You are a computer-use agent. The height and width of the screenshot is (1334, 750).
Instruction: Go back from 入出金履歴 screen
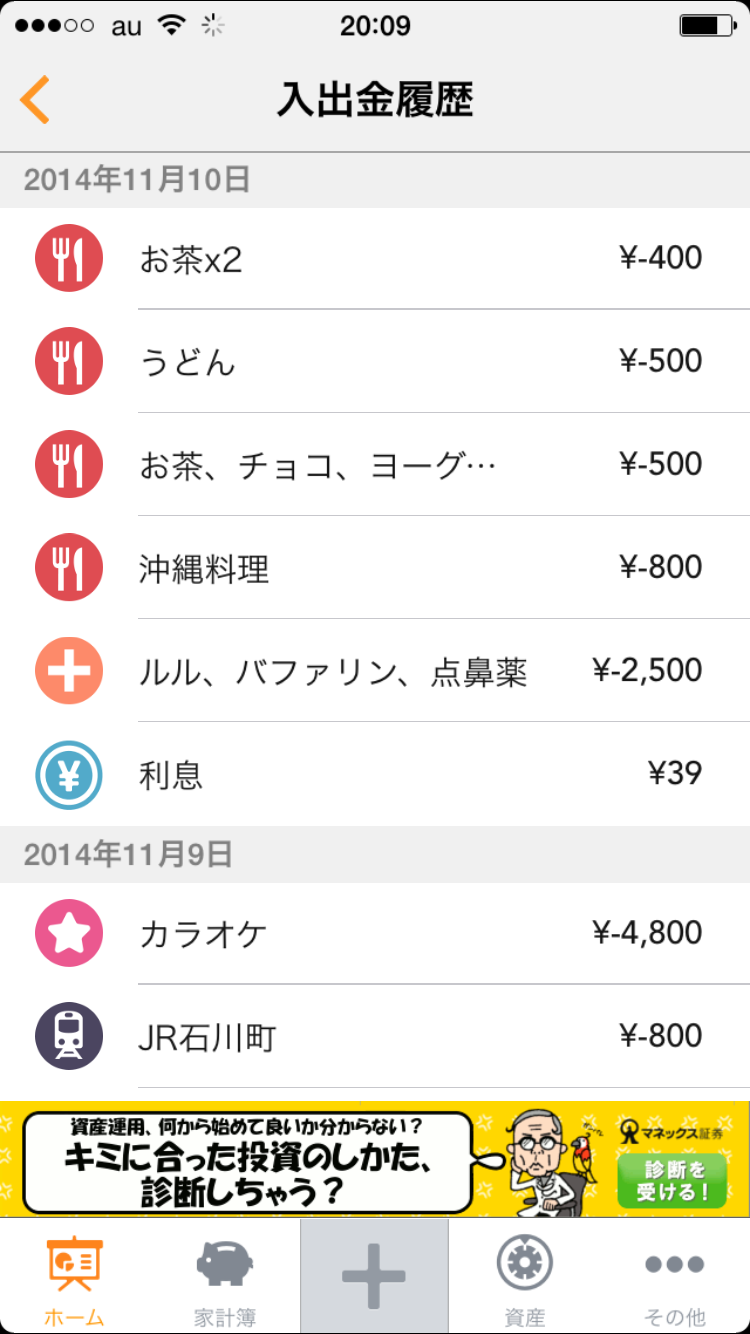pyautogui.click(x=35, y=100)
